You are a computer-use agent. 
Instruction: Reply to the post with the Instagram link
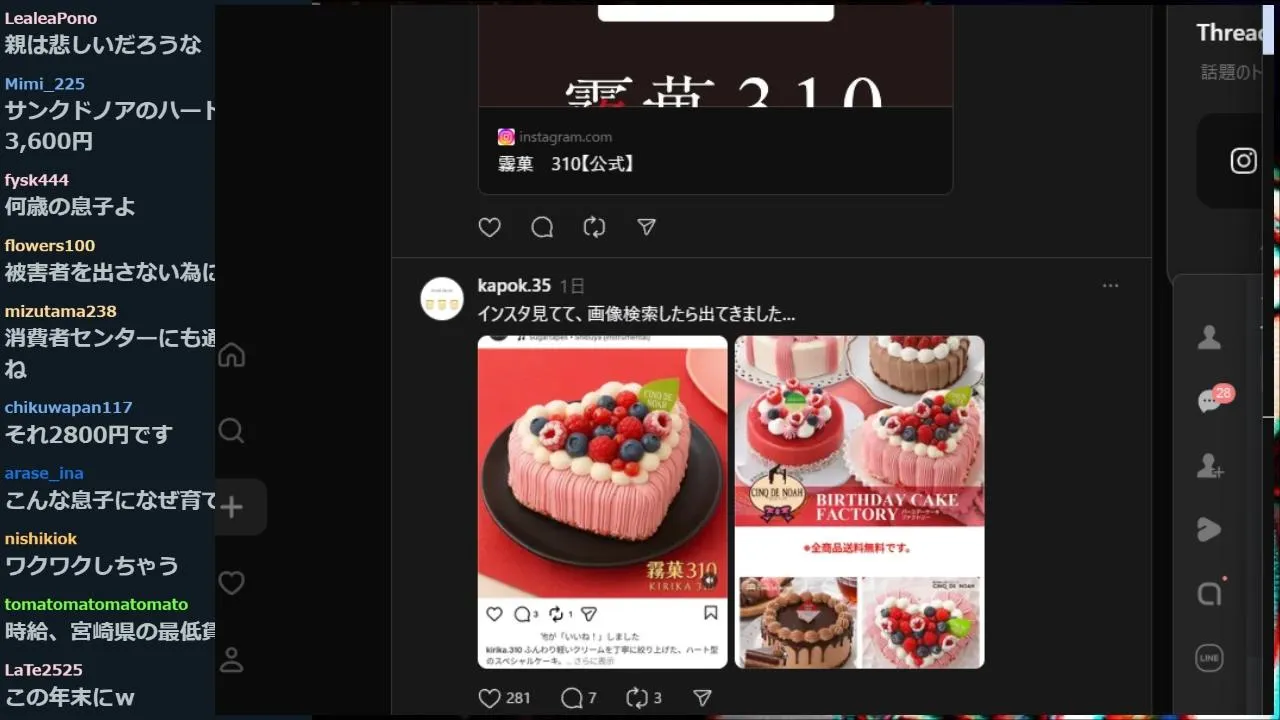pos(542,228)
